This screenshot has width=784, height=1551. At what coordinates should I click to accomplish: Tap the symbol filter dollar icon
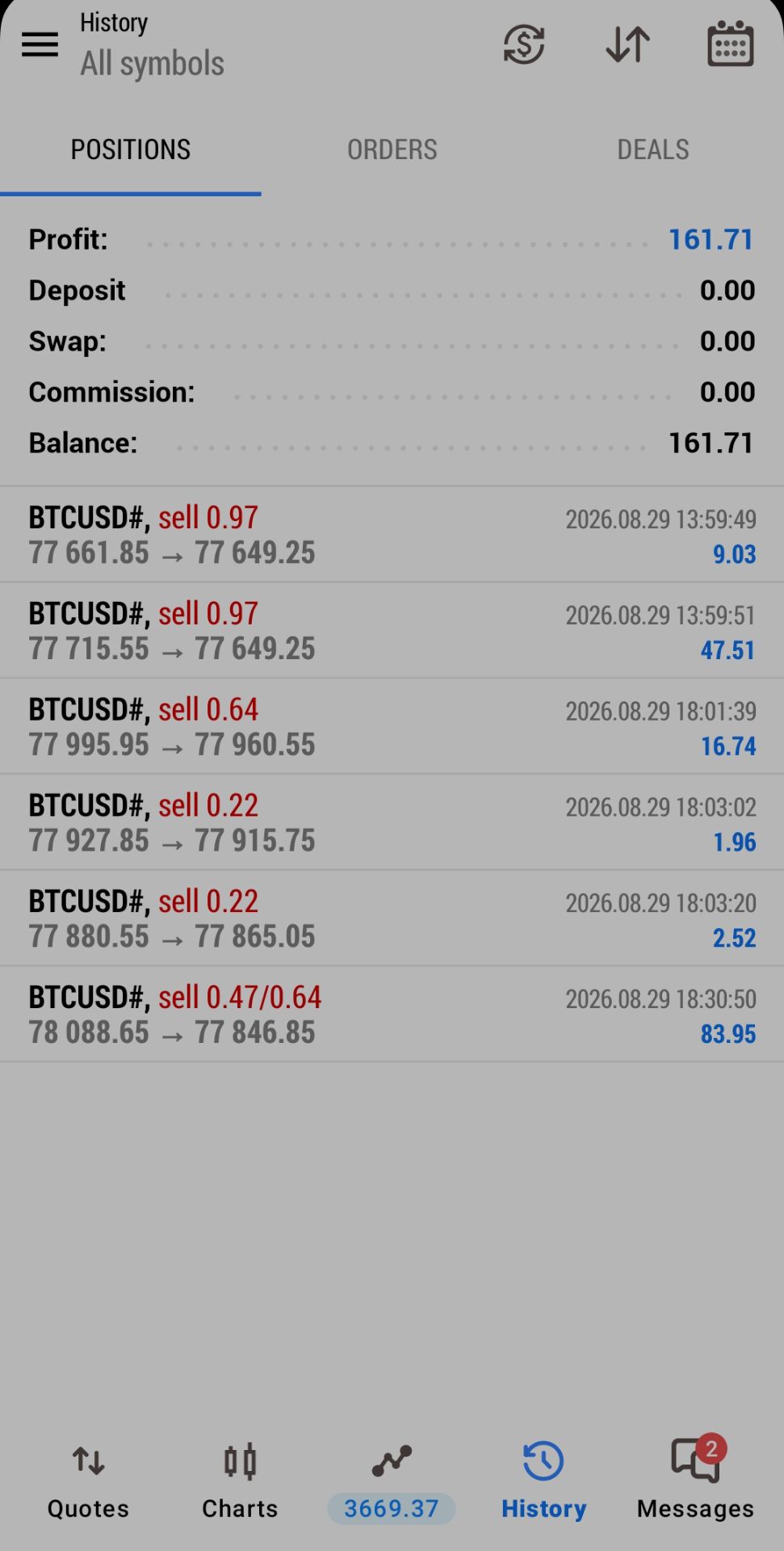(x=524, y=44)
